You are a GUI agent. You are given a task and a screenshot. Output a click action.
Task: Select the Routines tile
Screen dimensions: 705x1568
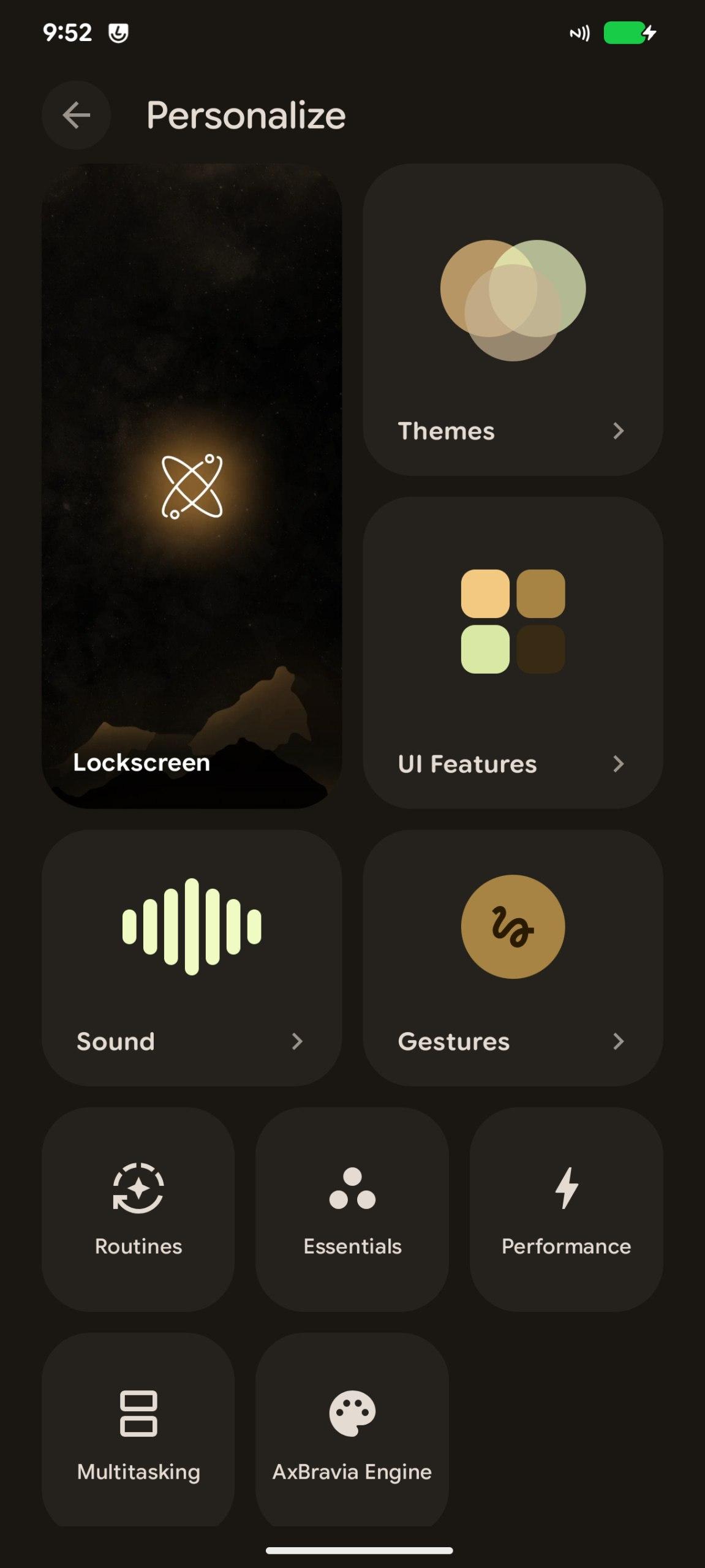click(x=138, y=1209)
